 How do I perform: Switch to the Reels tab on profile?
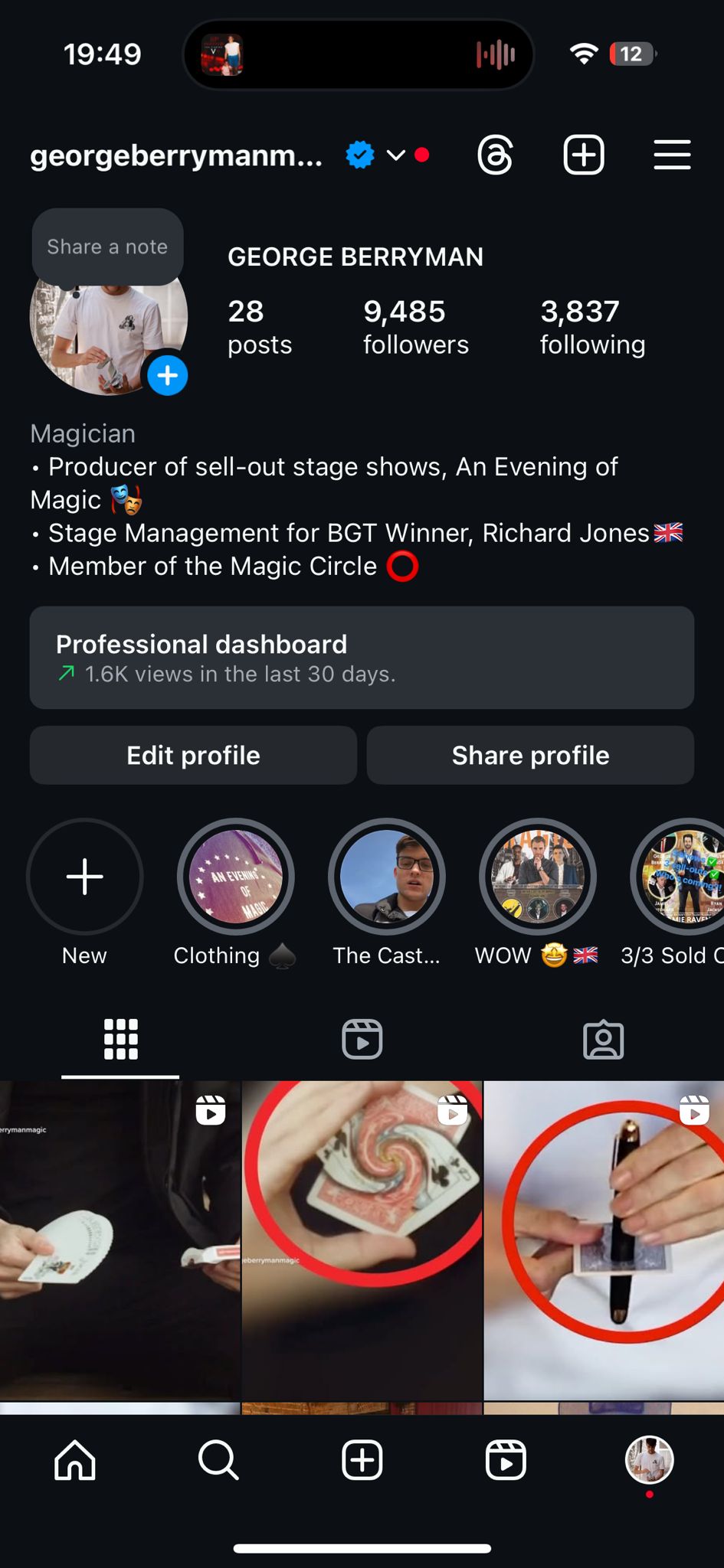[x=362, y=1039]
